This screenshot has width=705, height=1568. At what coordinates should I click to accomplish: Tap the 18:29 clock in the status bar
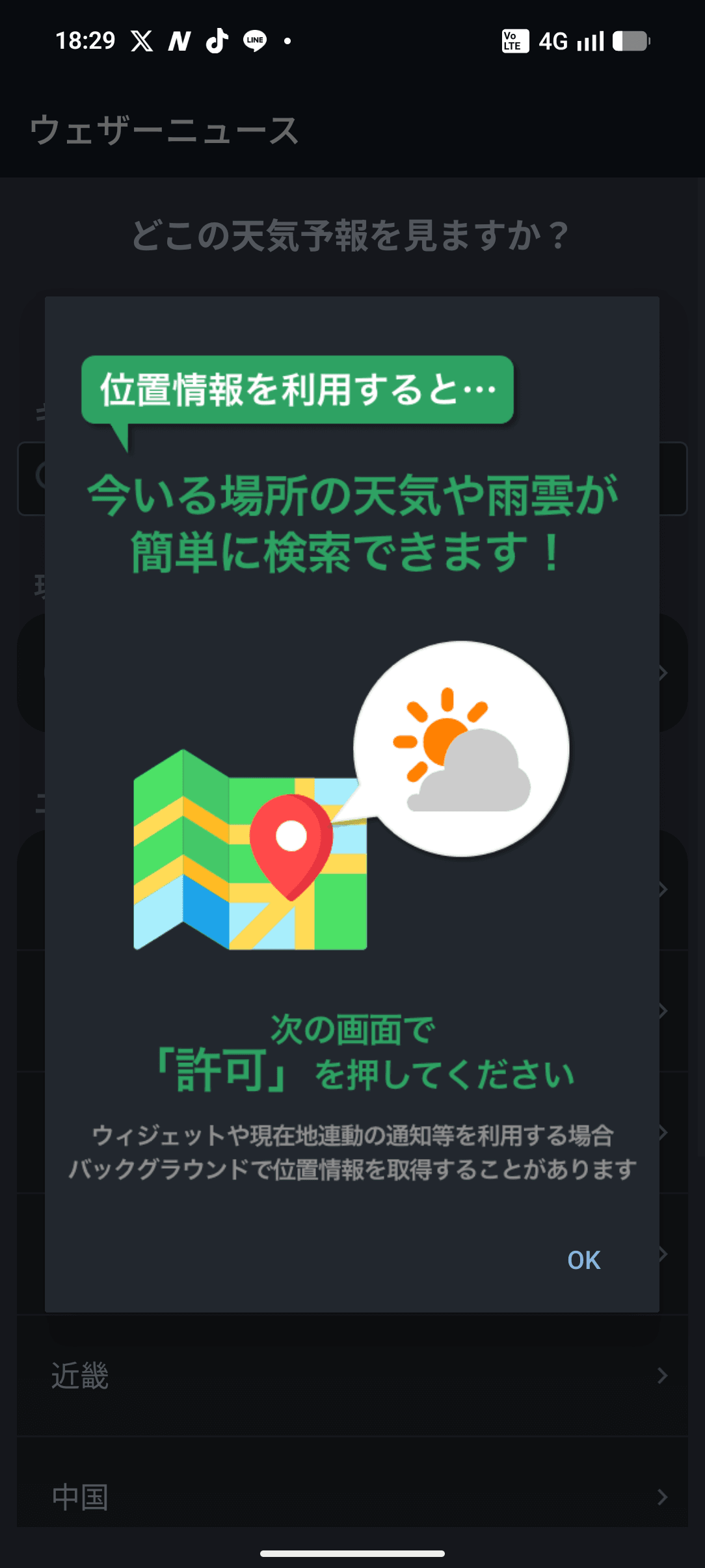[x=83, y=41]
